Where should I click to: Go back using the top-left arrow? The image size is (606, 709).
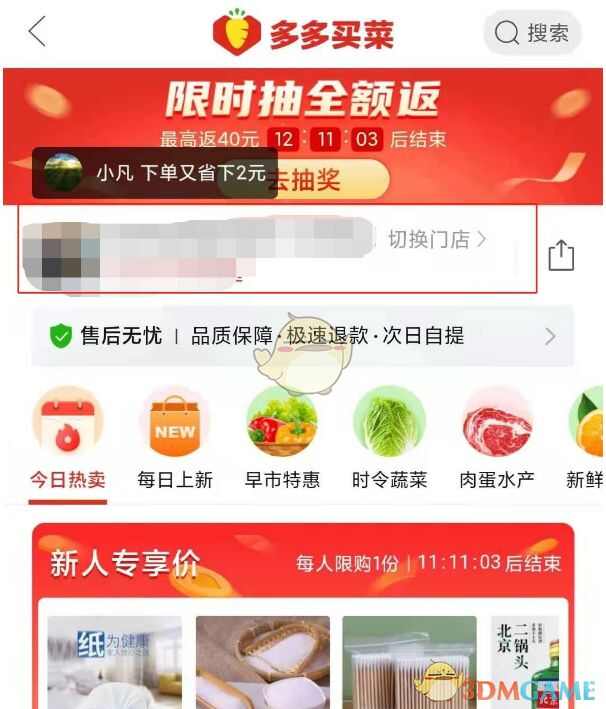pyautogui.click(x=37, y=32)
